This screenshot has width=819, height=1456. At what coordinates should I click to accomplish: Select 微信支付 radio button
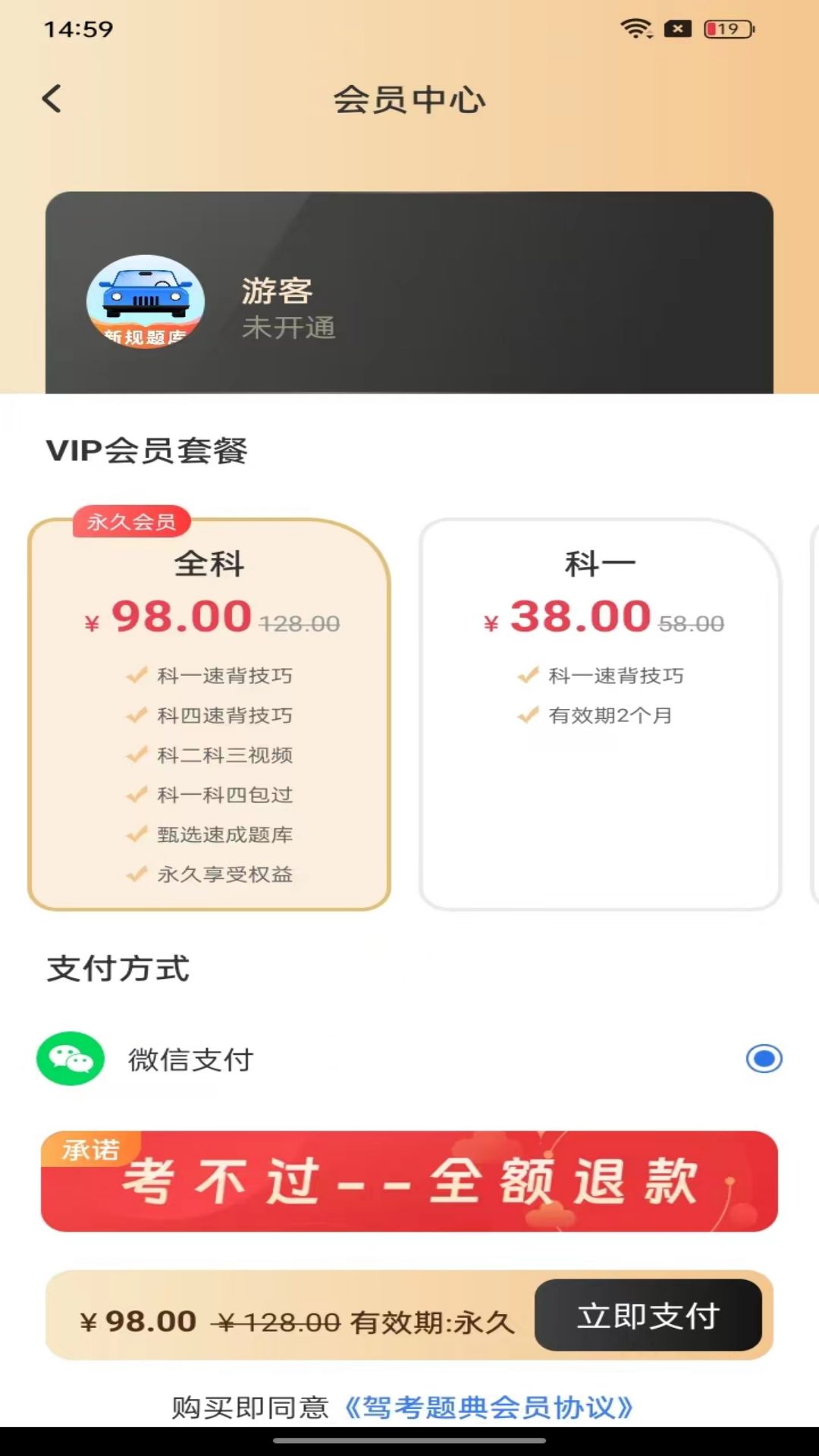[764, 1059]
